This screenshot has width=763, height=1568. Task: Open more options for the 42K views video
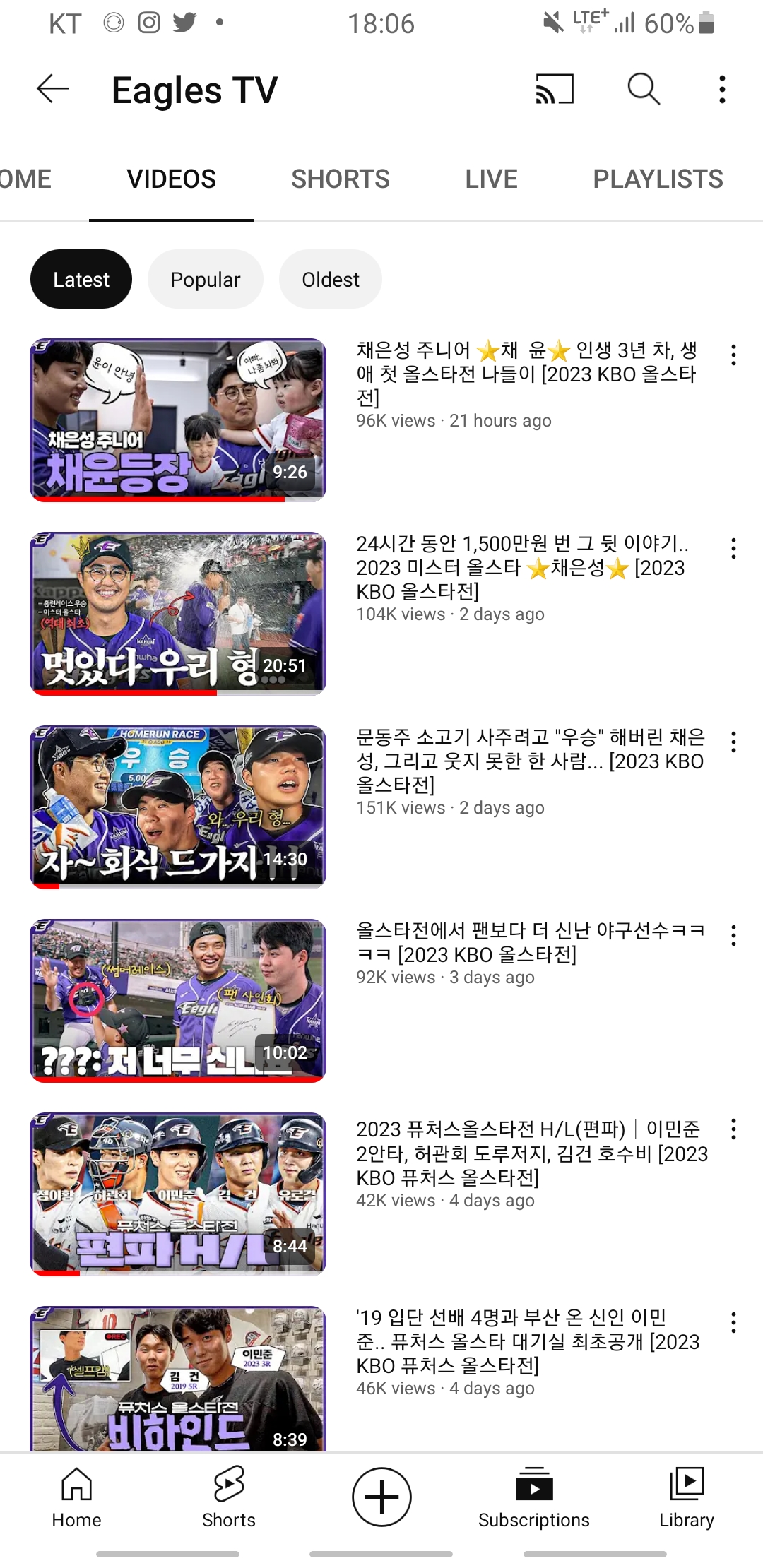(x=733, y=1129)
